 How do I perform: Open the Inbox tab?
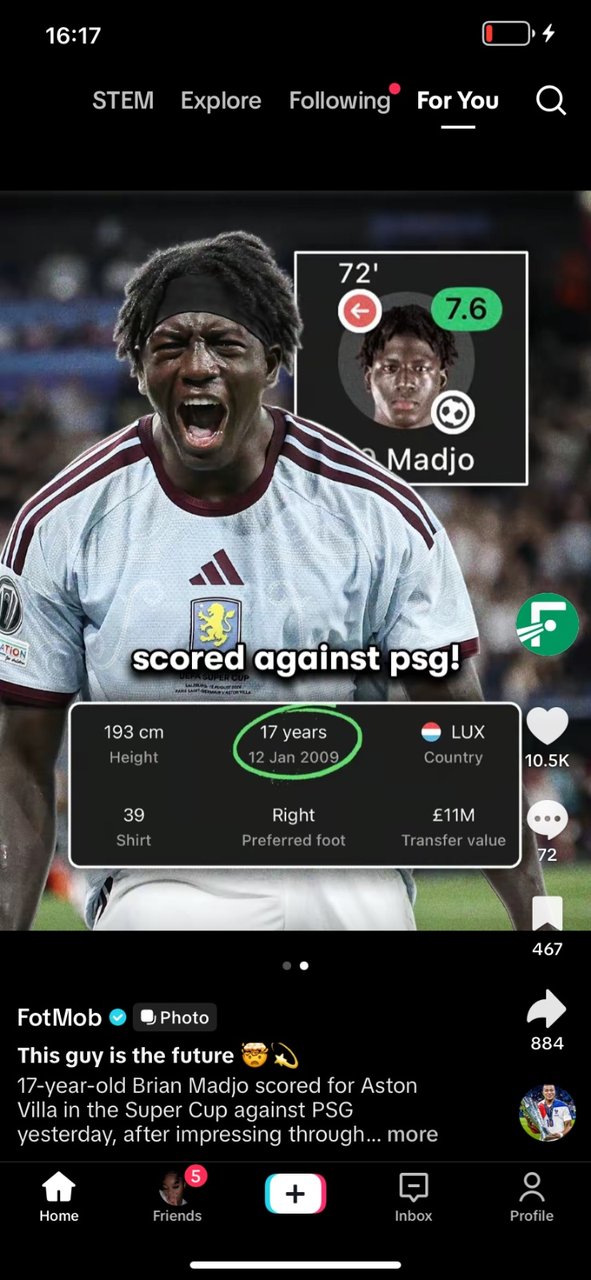(413, 1197)
